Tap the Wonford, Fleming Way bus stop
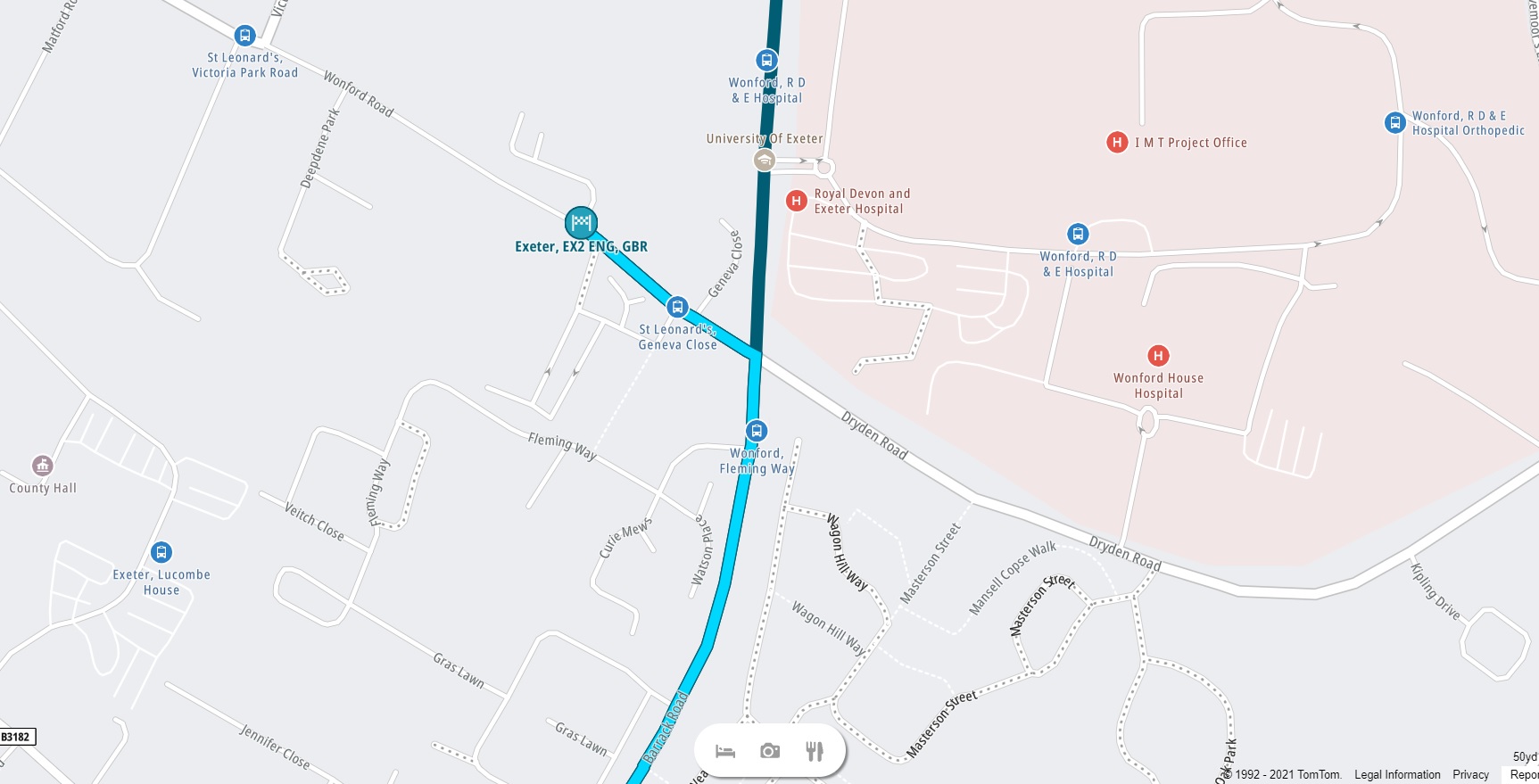 (x=757, y=431)
